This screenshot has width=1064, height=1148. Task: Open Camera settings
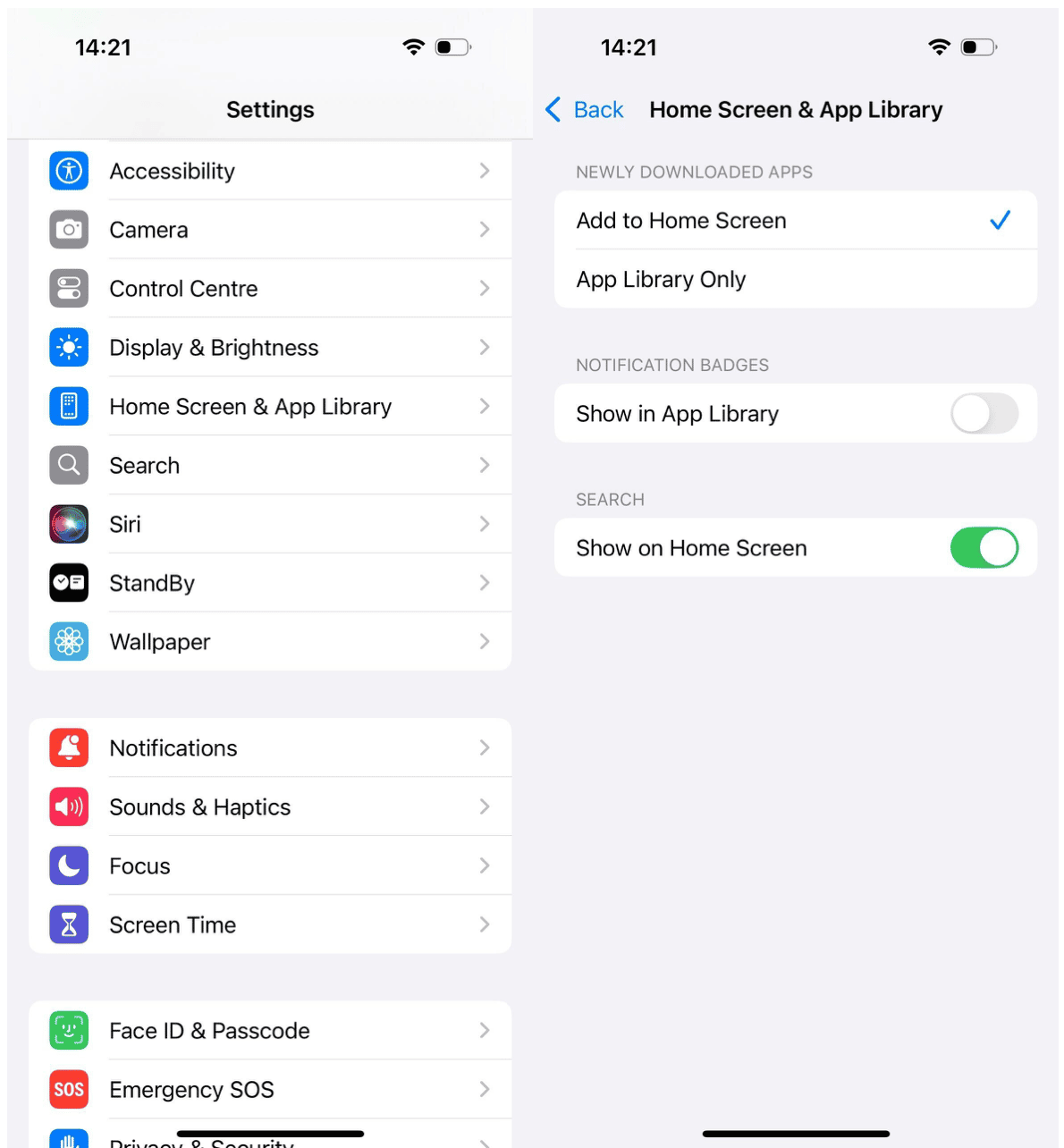pyautogui.click(x=270, y=230)
